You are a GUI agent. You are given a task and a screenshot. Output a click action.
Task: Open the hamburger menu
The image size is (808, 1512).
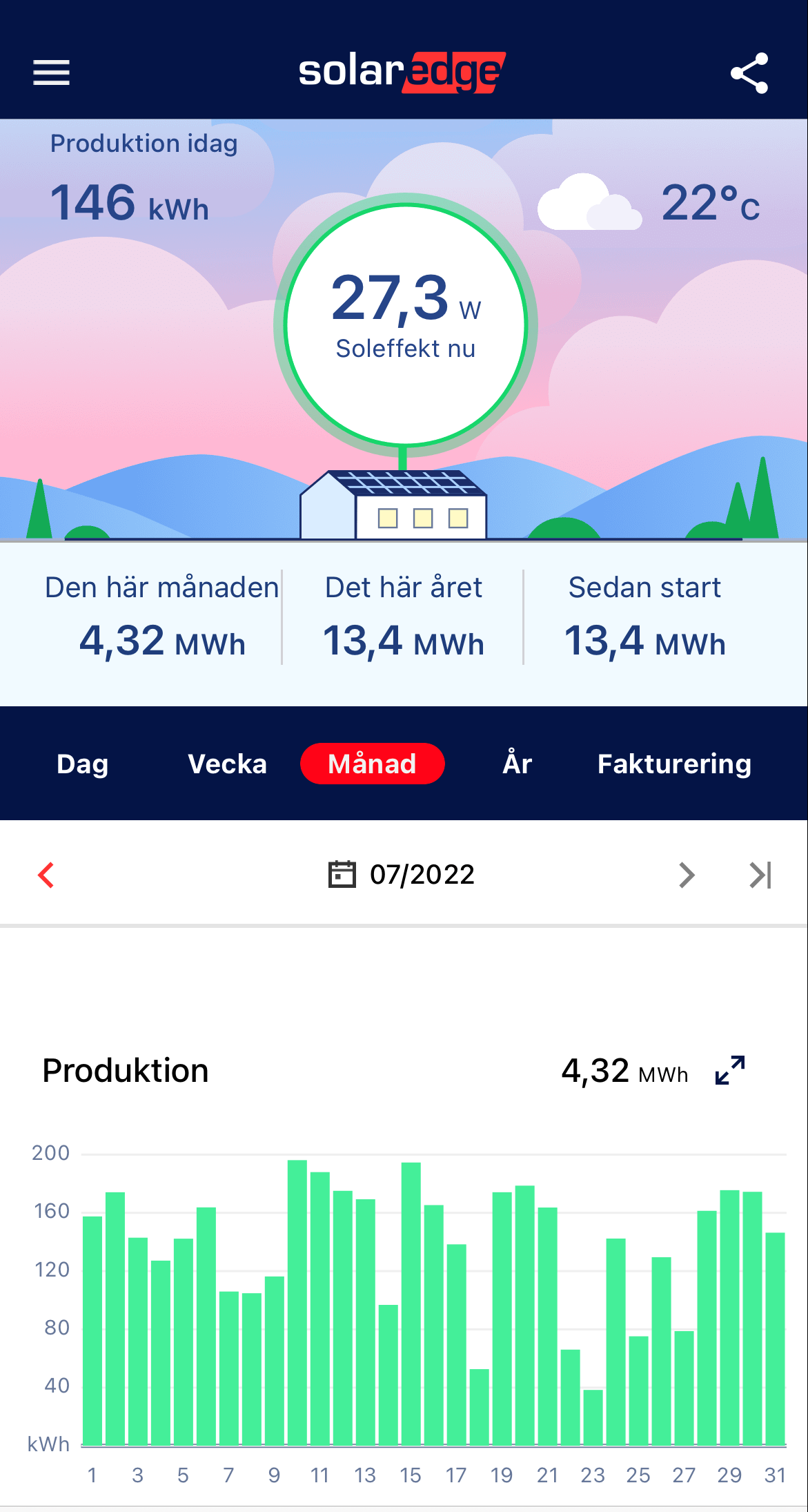(x=51, y=72)
